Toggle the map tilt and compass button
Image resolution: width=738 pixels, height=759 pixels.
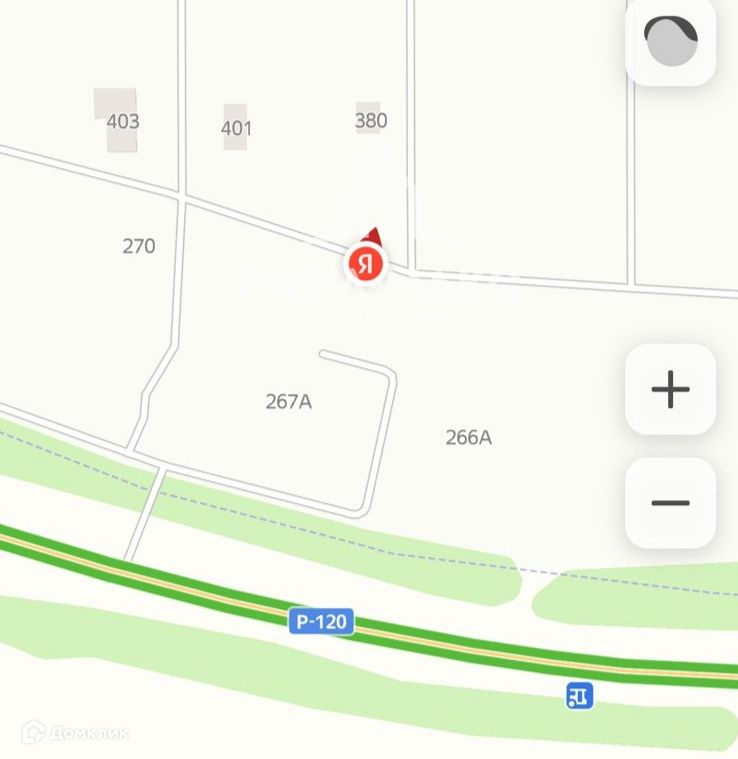670,42
